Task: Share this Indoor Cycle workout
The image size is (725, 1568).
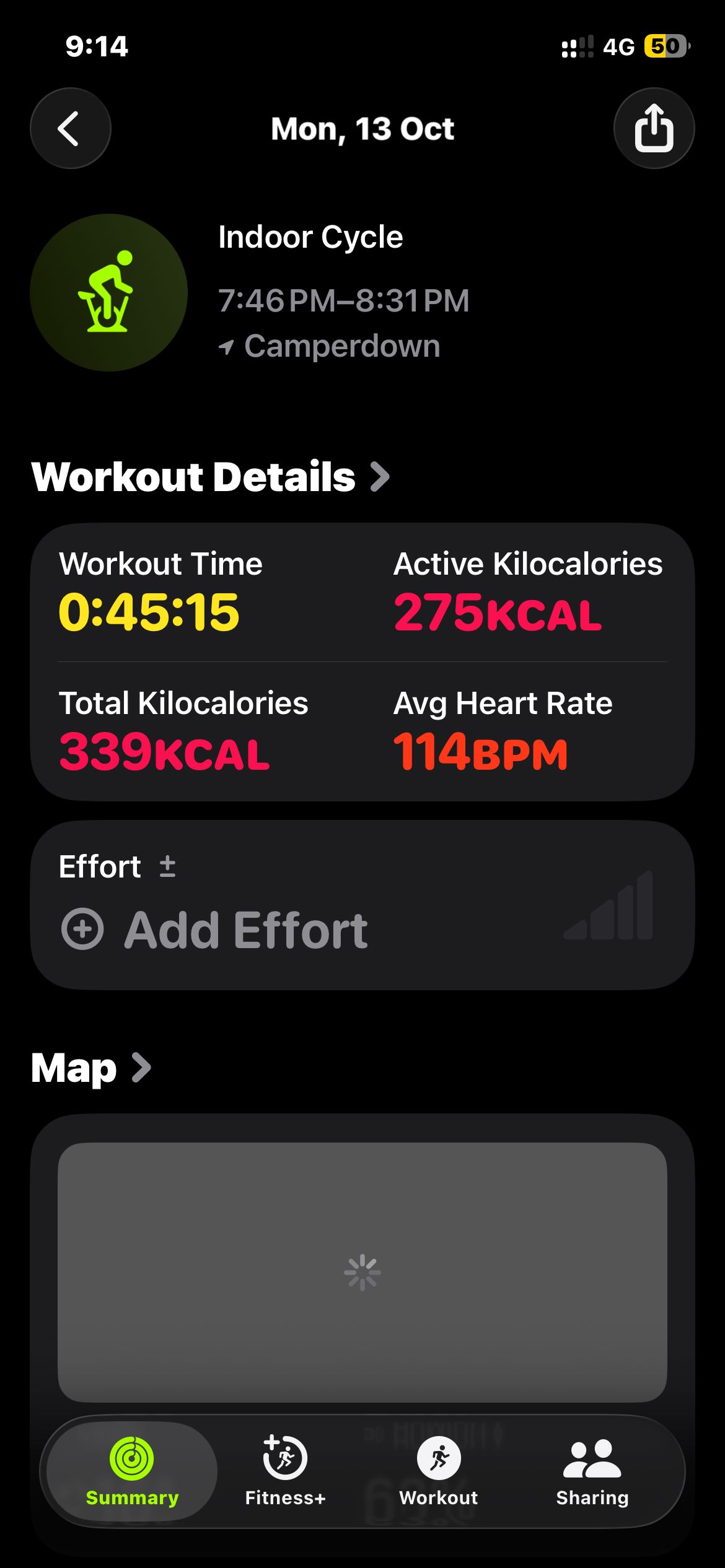Action: [654, 128]
